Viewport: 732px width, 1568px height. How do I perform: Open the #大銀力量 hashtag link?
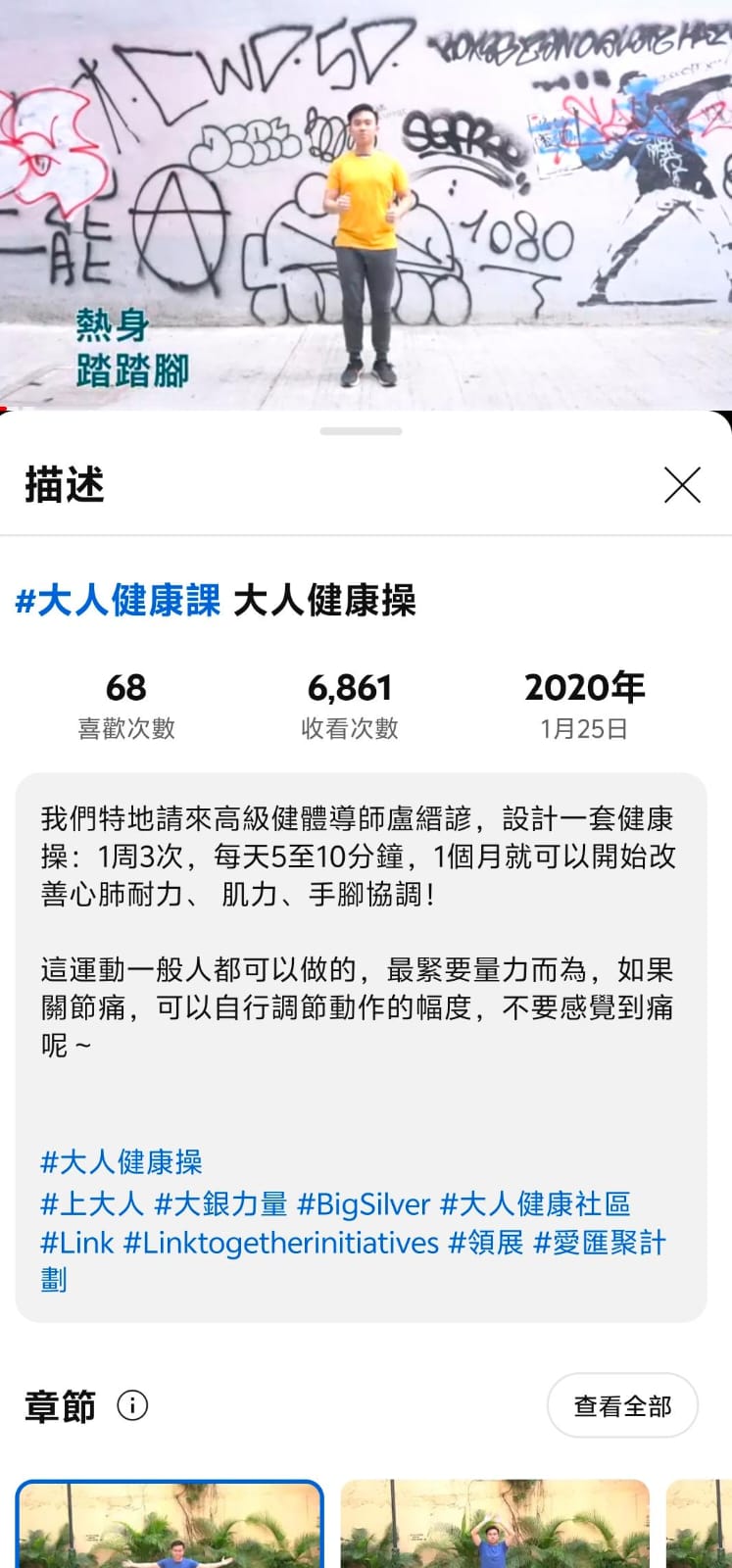(221, 1203)
